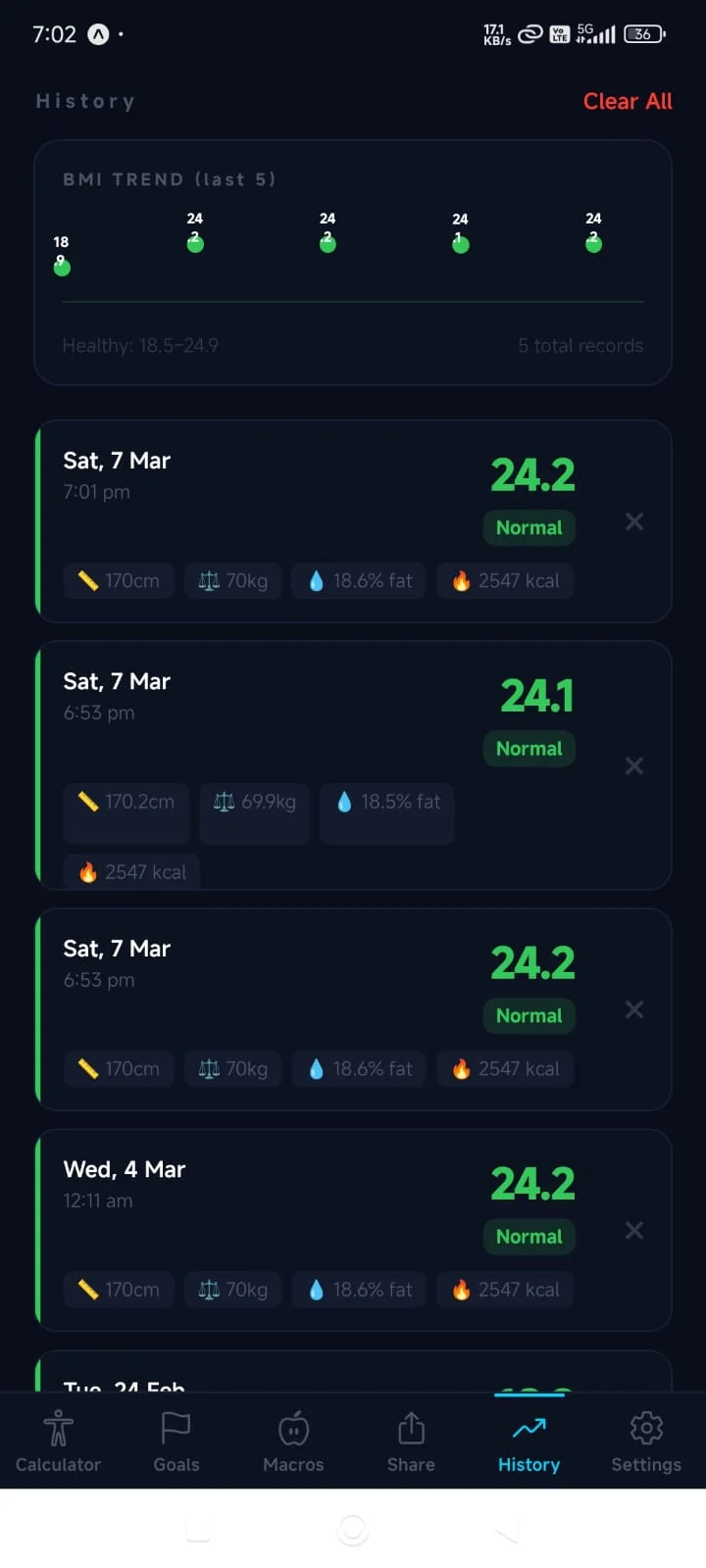
Task: Open the Share tab
Action: (411, 1442)
